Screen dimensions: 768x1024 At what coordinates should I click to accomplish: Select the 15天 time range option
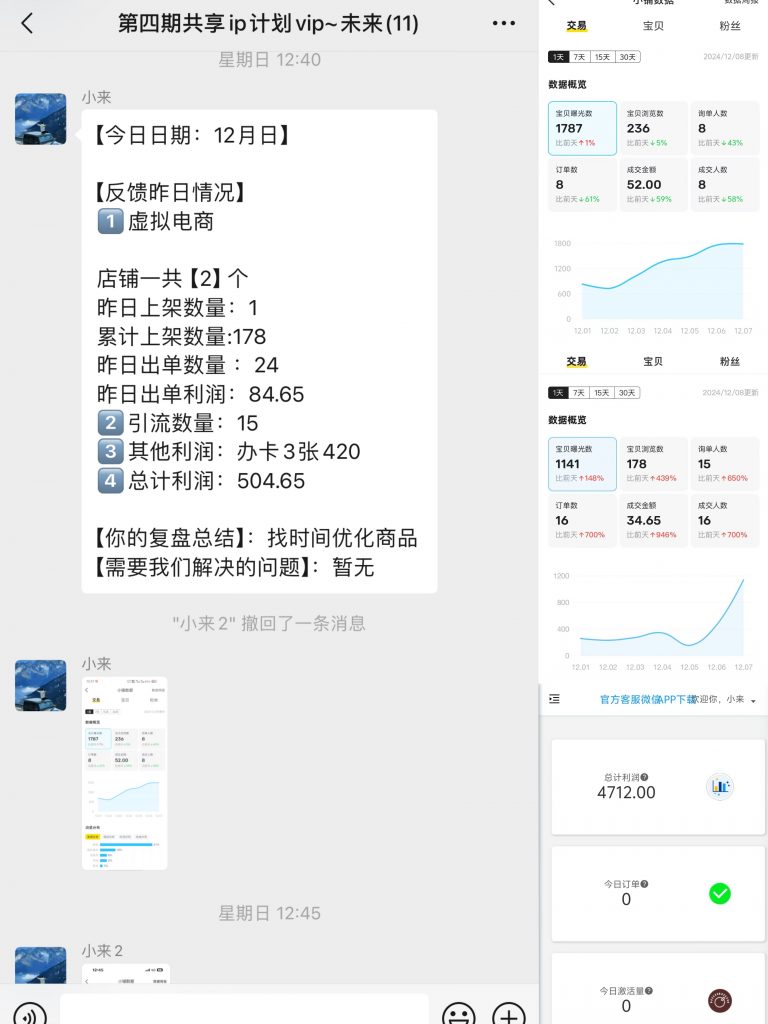click(603, 56)
